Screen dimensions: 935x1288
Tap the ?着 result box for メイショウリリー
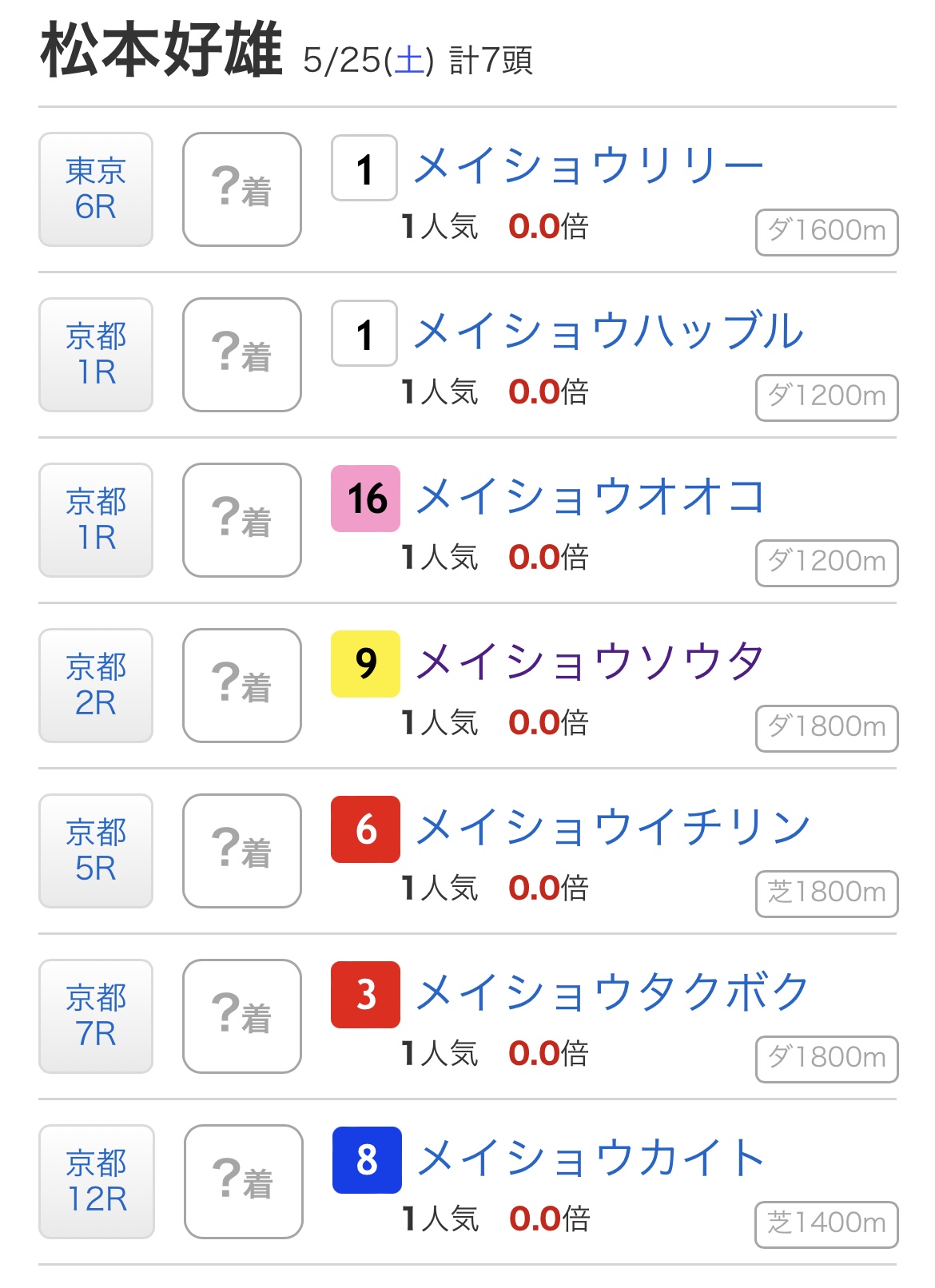(242, 189)
